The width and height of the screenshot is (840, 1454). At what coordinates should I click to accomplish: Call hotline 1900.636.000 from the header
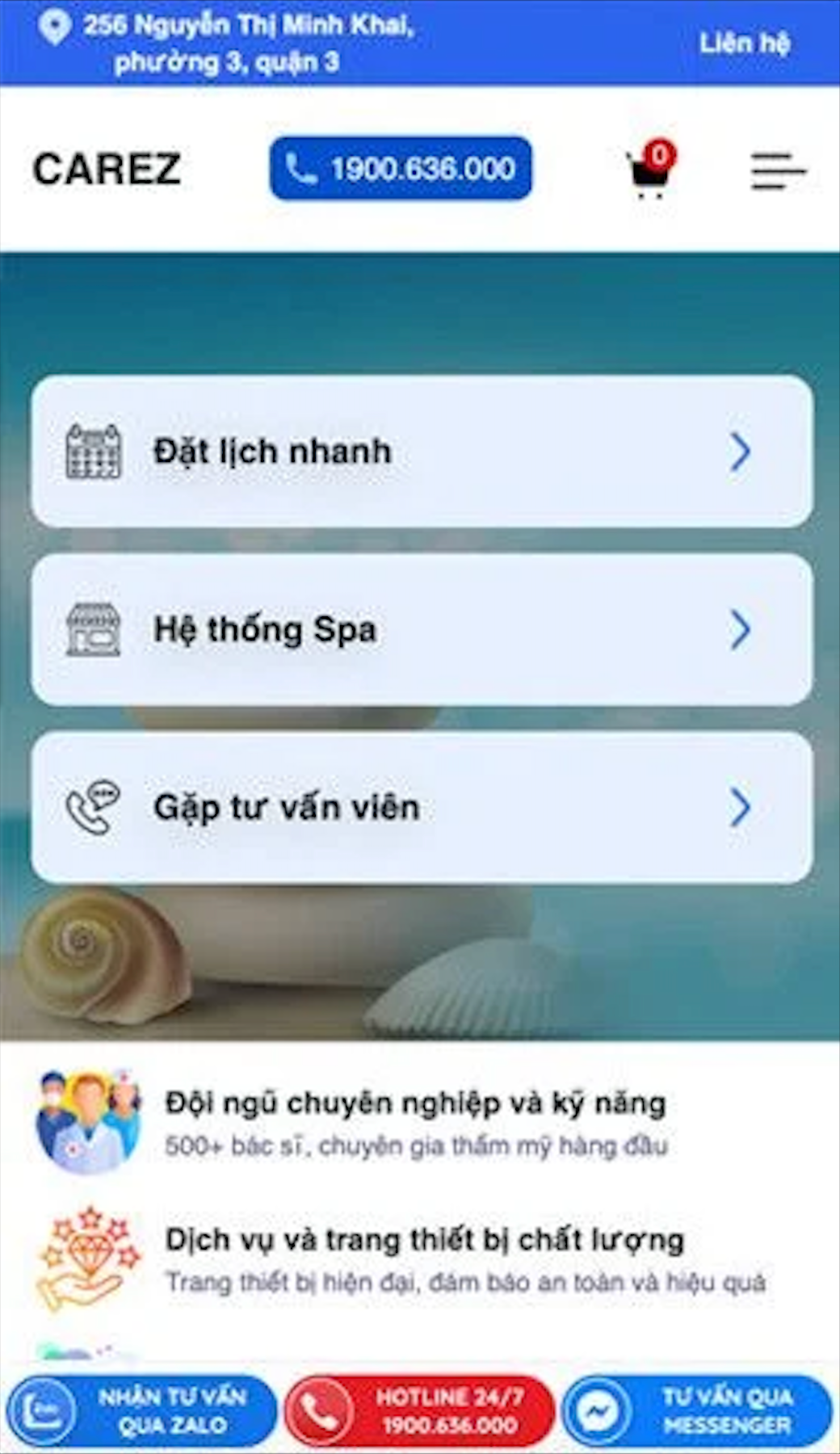pos(401,168)
